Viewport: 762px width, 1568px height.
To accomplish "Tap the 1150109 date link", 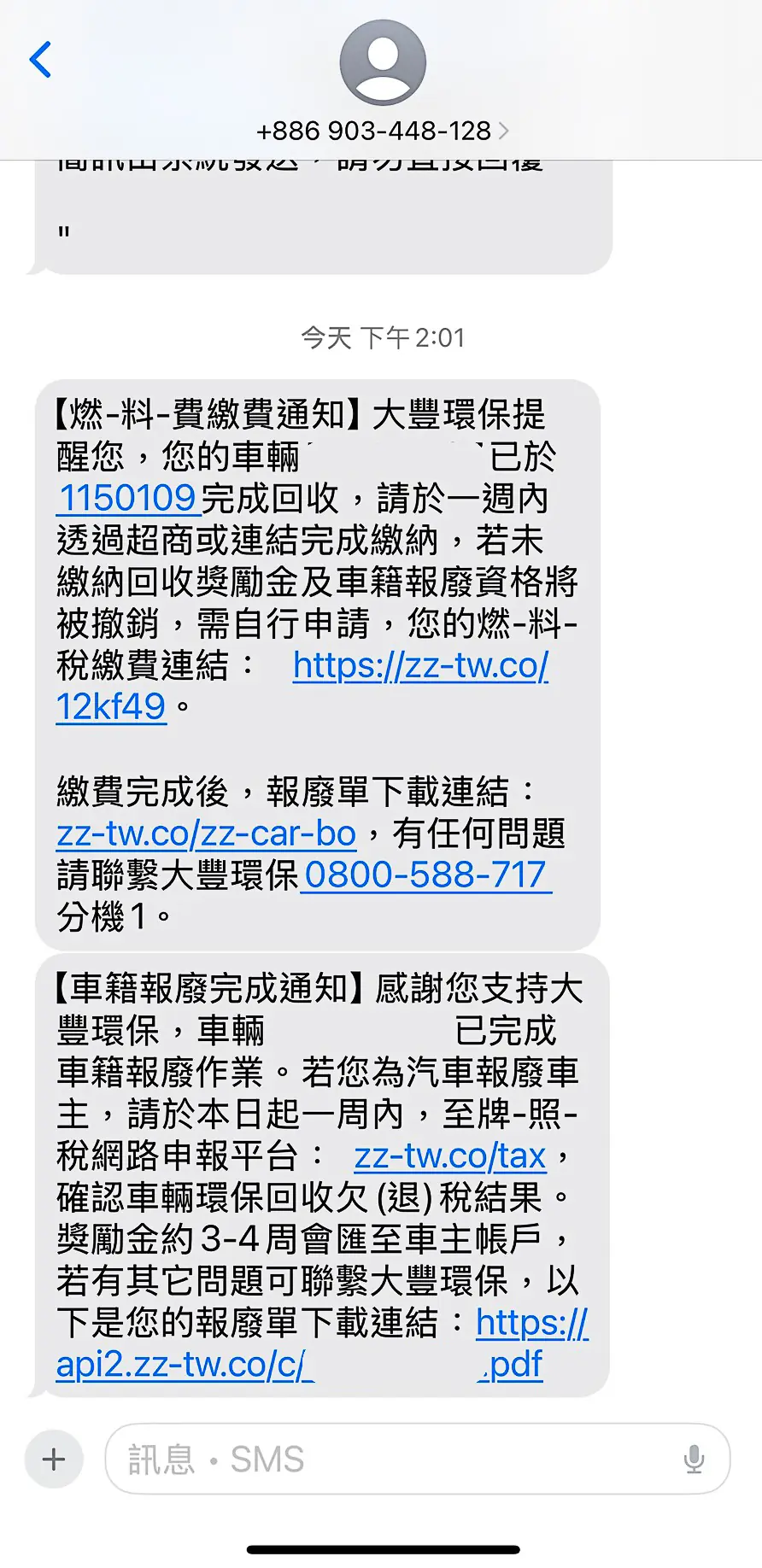I will pos(128,498).
